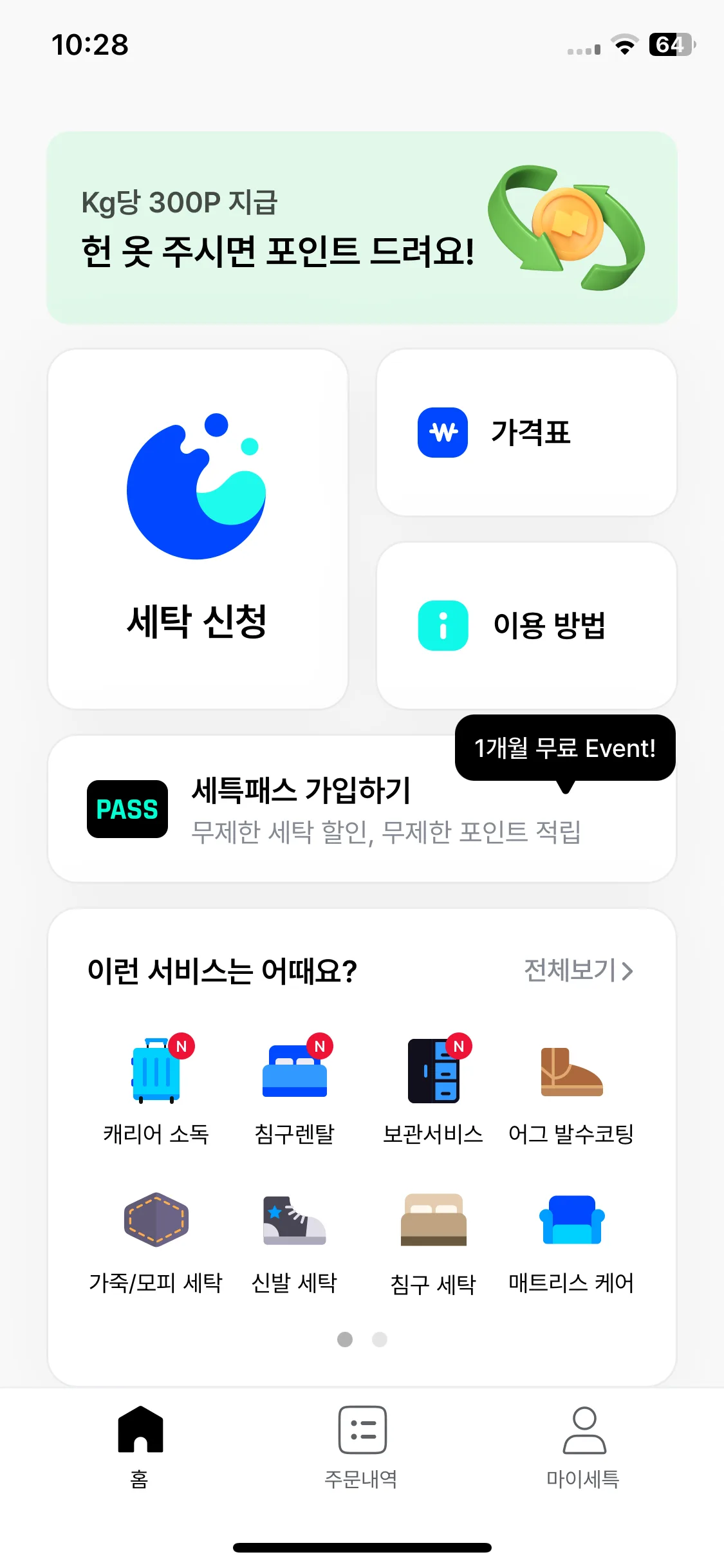
Task: Select the second page indicator dot
Action: [x=379, y=1341]
